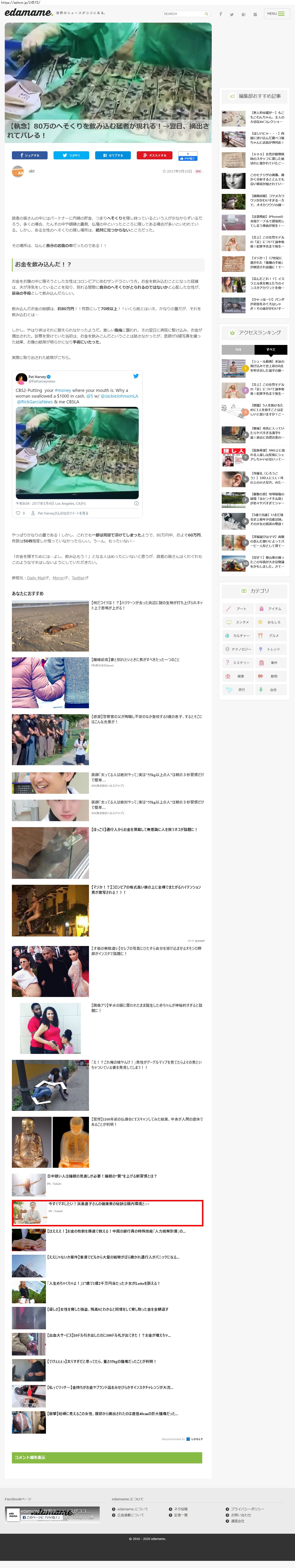Tweet the article with つぶやく button

[71, 155]
